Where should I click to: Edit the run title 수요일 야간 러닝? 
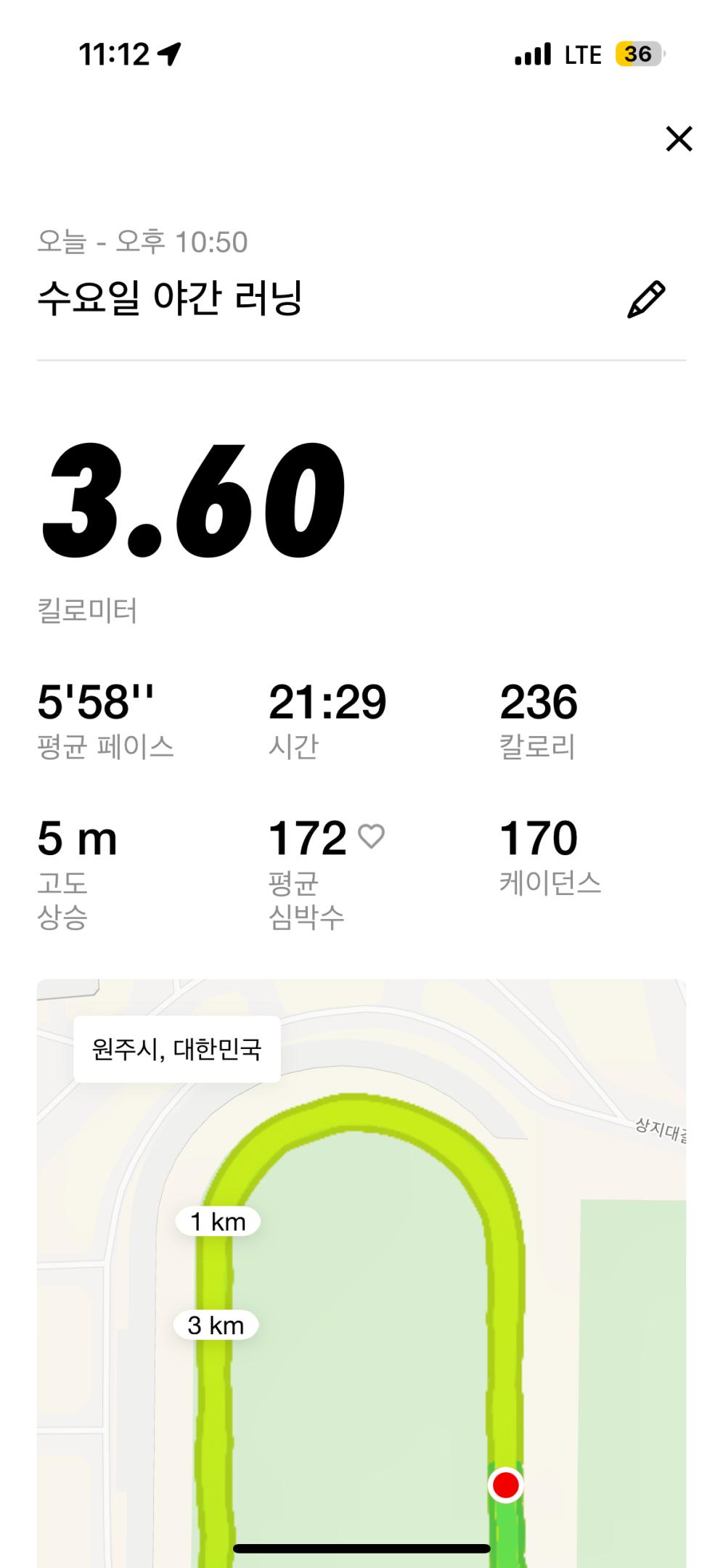tap(645, 299)
